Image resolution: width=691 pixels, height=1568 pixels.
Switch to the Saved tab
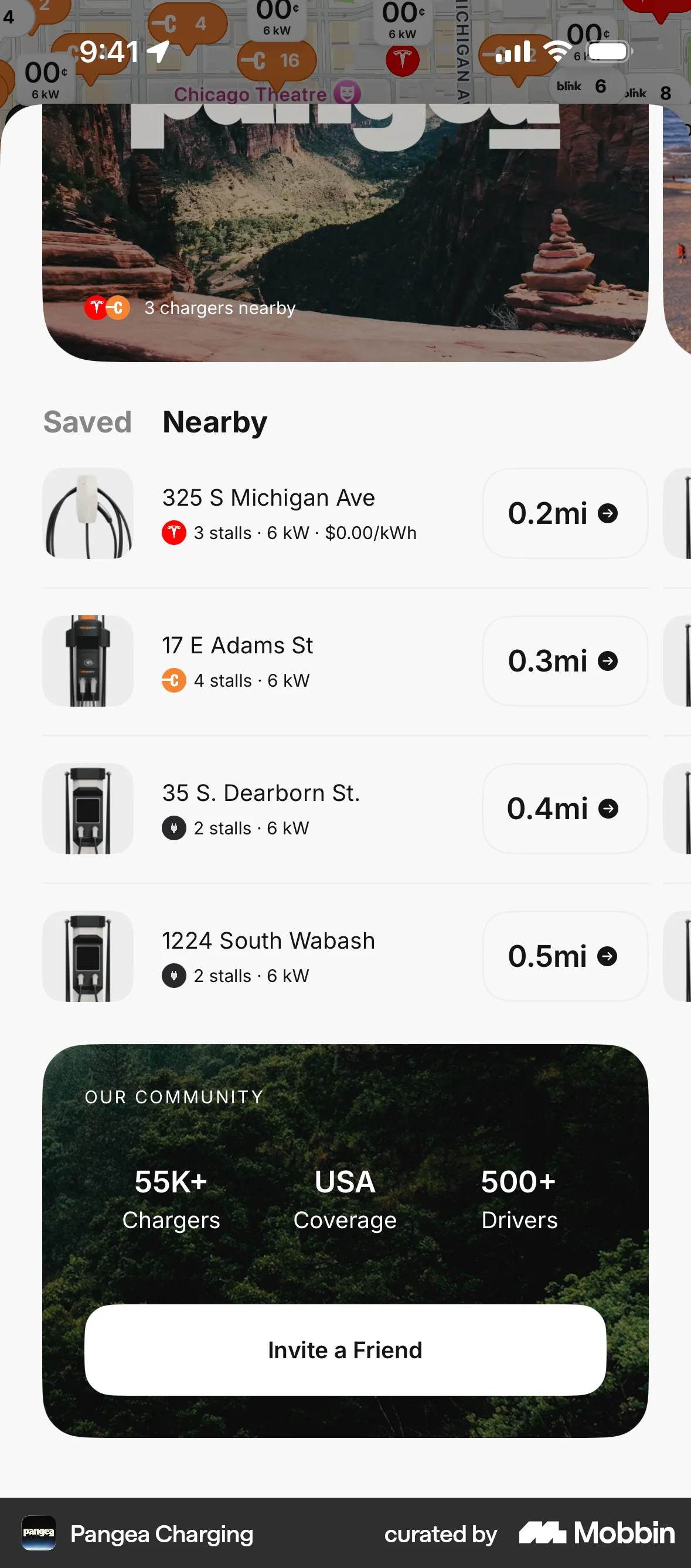coord(87,422)
